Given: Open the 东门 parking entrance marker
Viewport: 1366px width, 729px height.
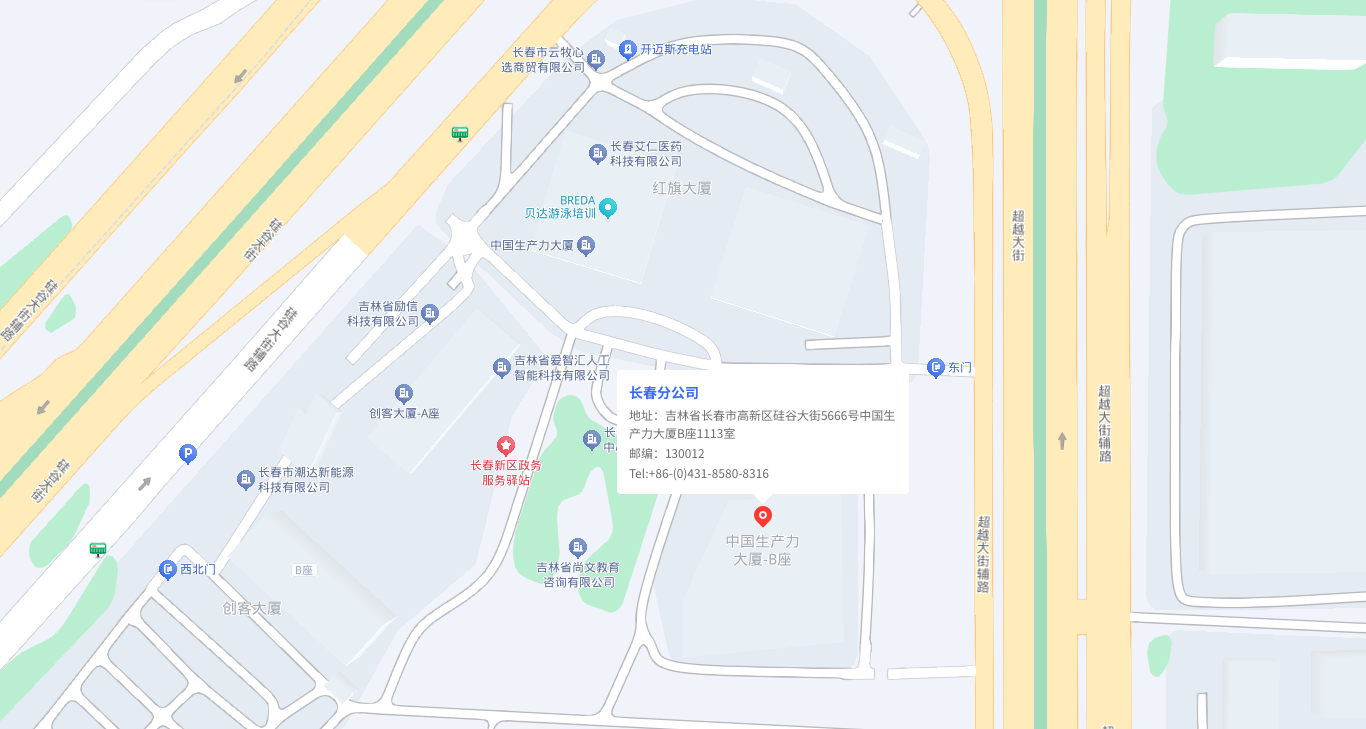Looking at the screenshot, I should pyautogui.click(x=936, y=368).
